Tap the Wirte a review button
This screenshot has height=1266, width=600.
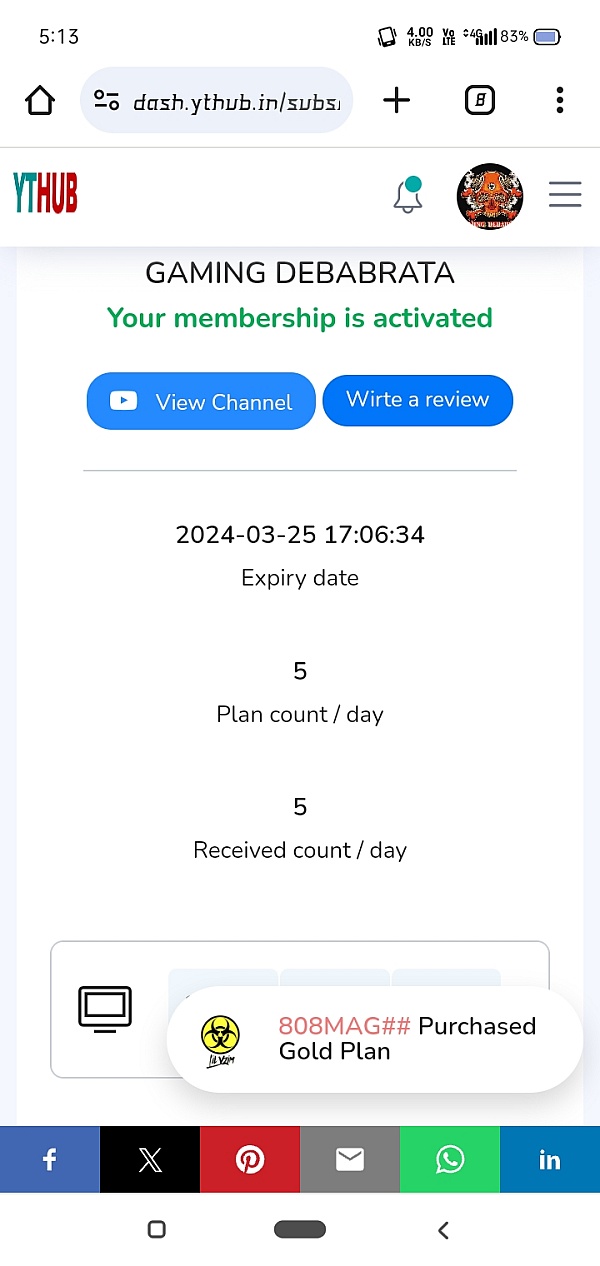418,400
